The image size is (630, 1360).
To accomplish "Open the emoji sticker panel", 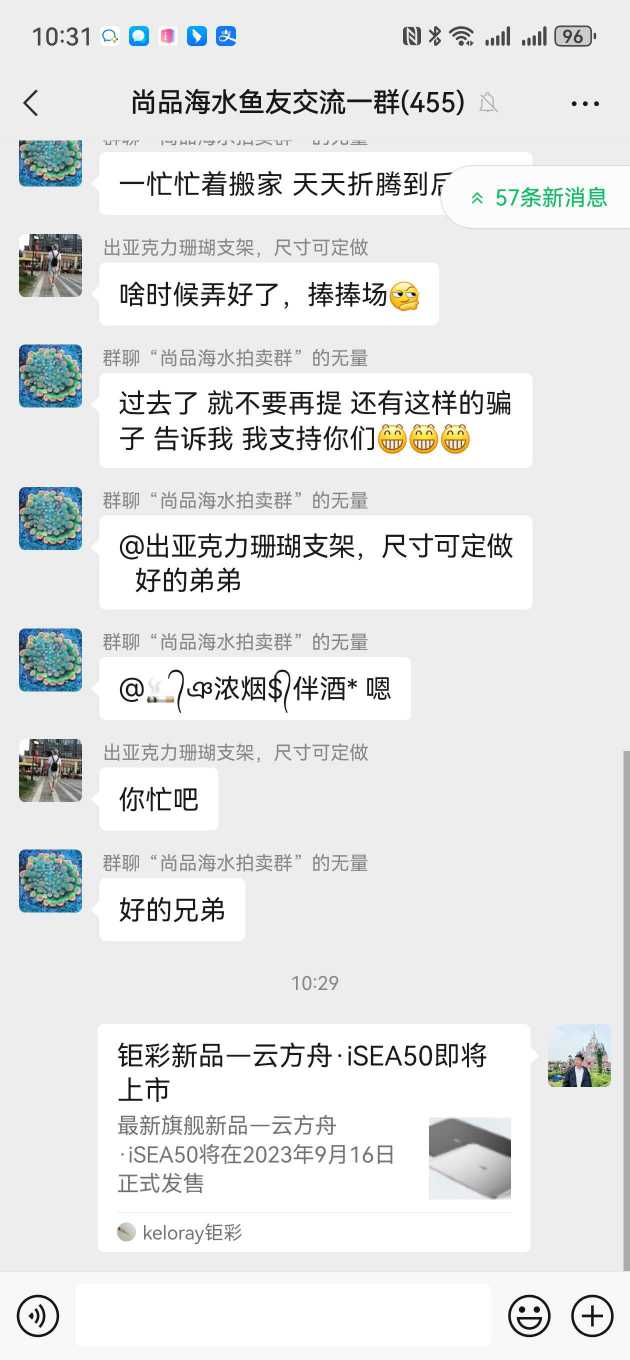I will [x=529, y=1315].
